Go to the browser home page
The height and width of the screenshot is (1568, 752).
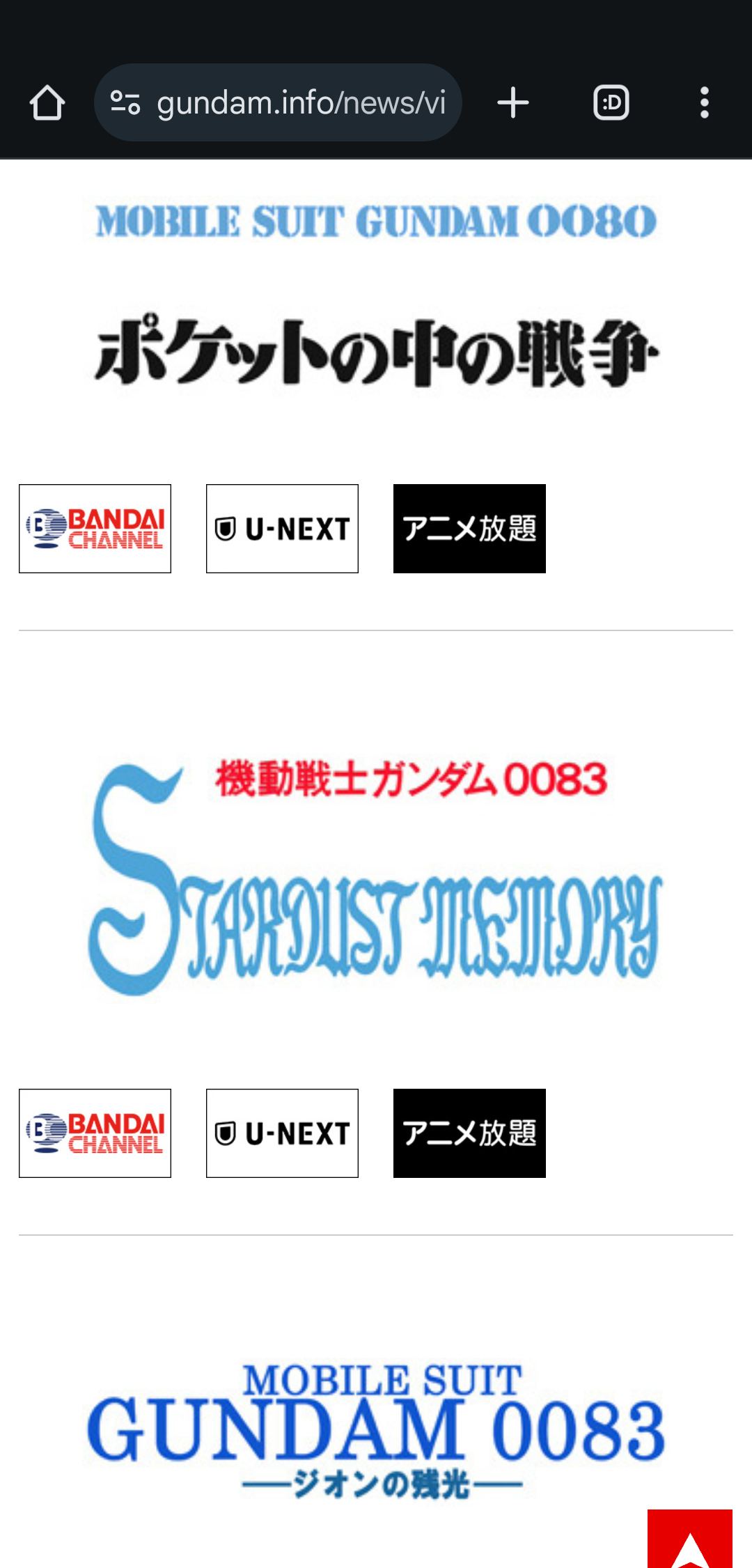[x=47, y=103]
